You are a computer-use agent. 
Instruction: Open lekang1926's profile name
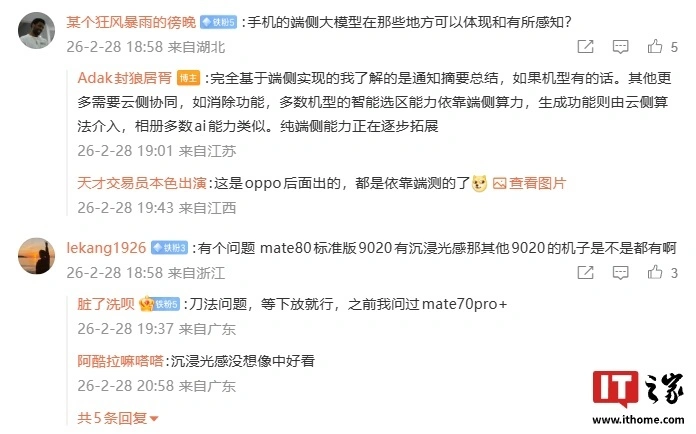point(106,247)
